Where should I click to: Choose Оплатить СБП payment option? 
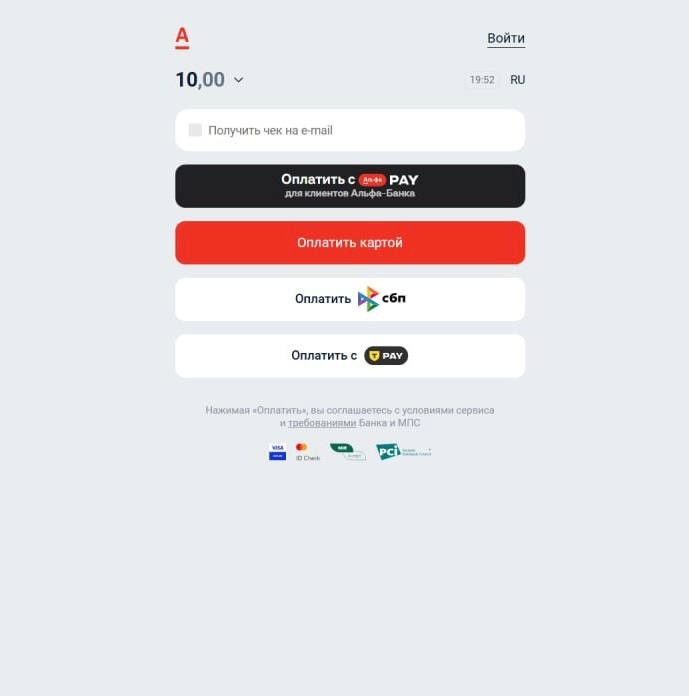click(x=350, y=299)
